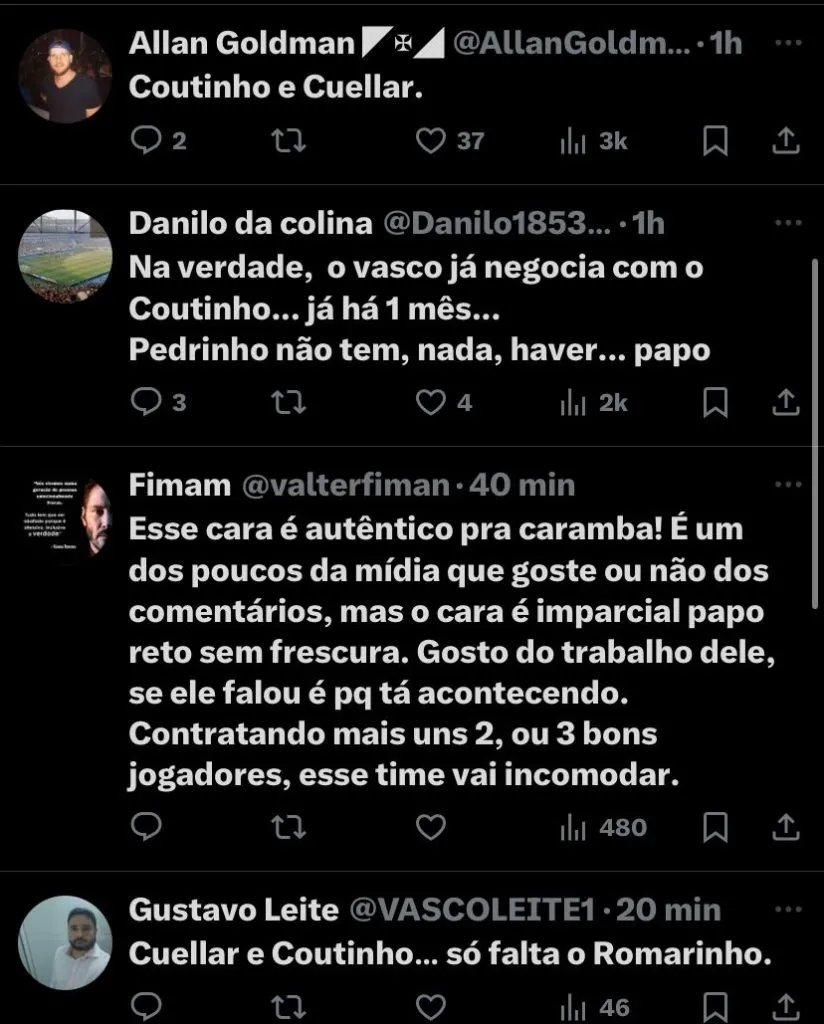Reply to Fimam's tweet

click(x=146, y=827)
